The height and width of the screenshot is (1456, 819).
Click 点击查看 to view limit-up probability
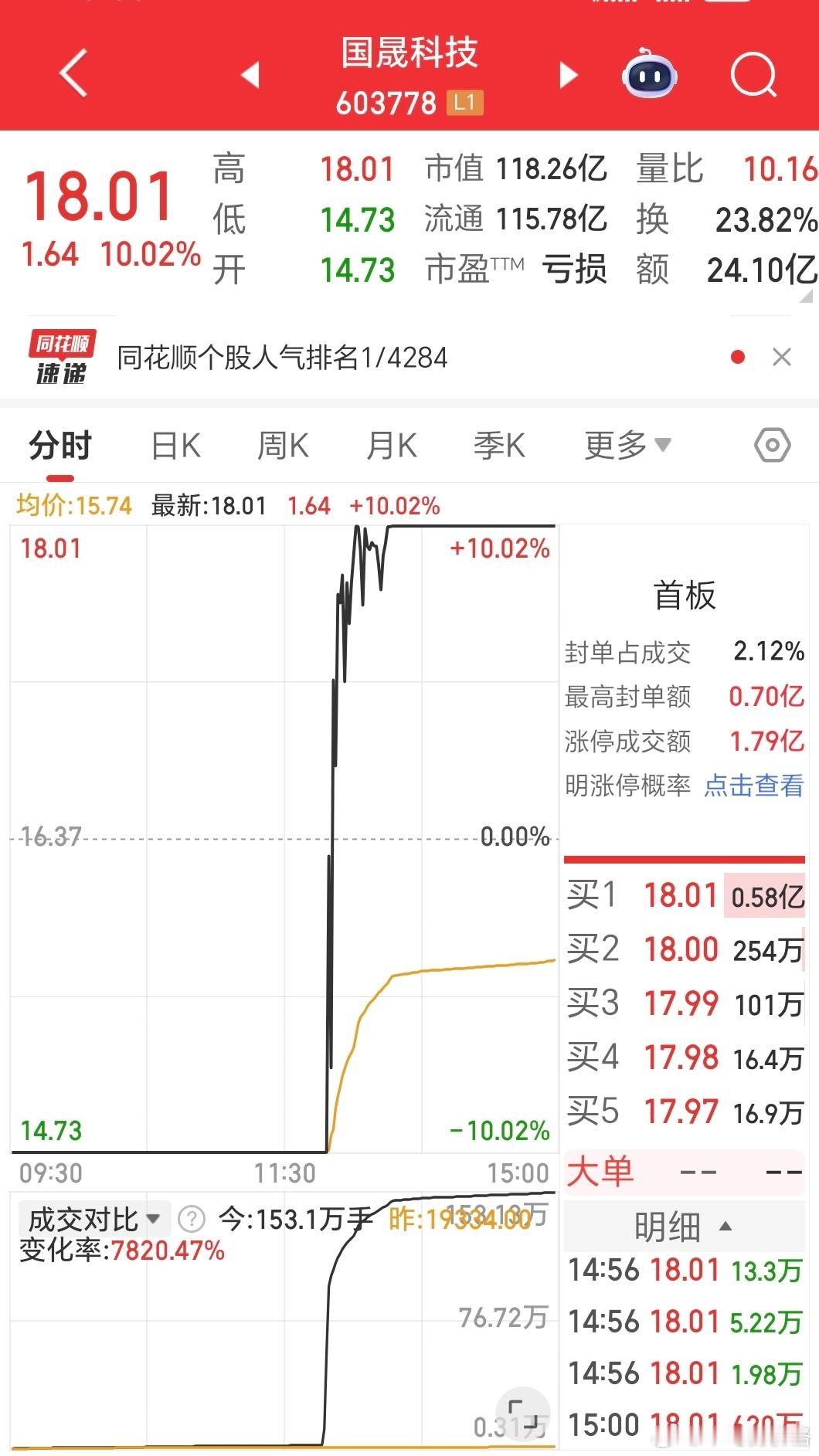tap(753, 786)
